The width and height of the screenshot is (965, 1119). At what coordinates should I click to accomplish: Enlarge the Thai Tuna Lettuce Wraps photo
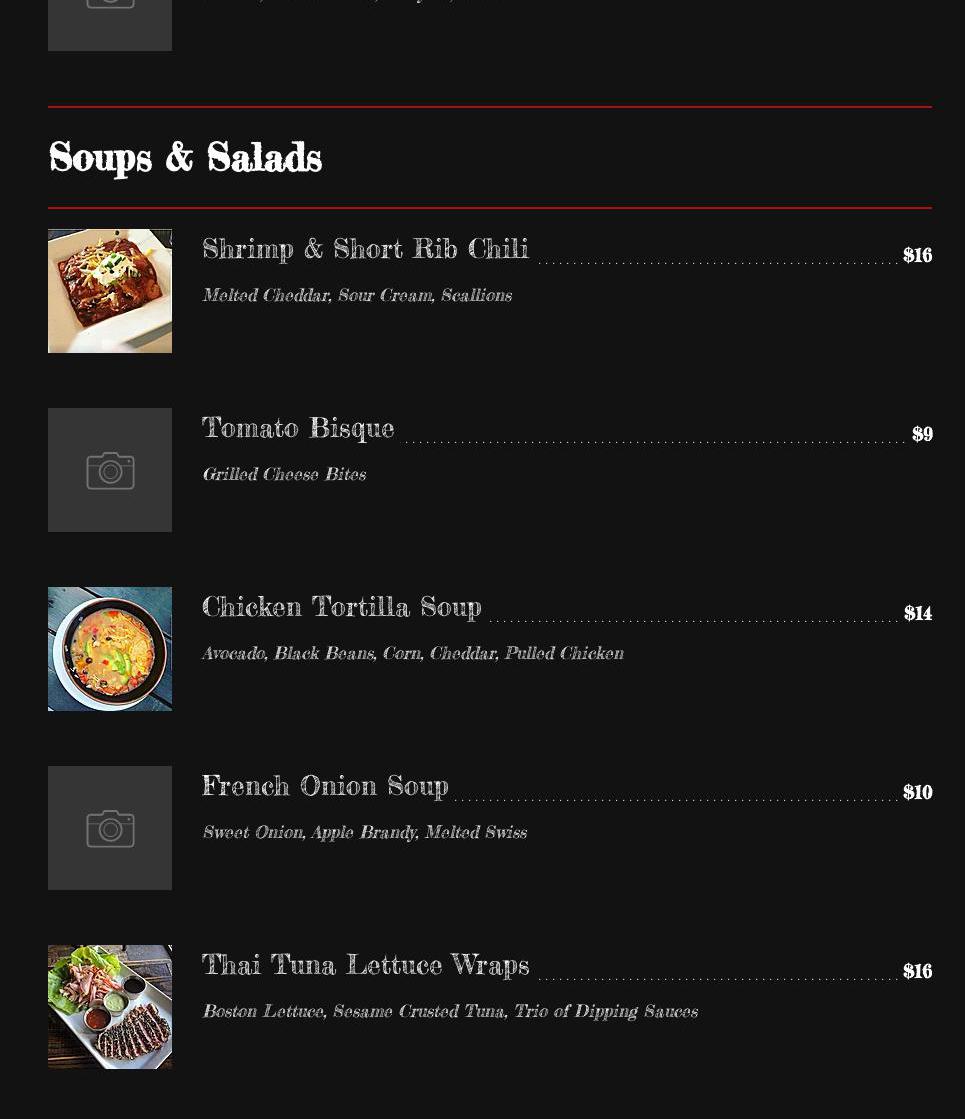[110, 1007]
